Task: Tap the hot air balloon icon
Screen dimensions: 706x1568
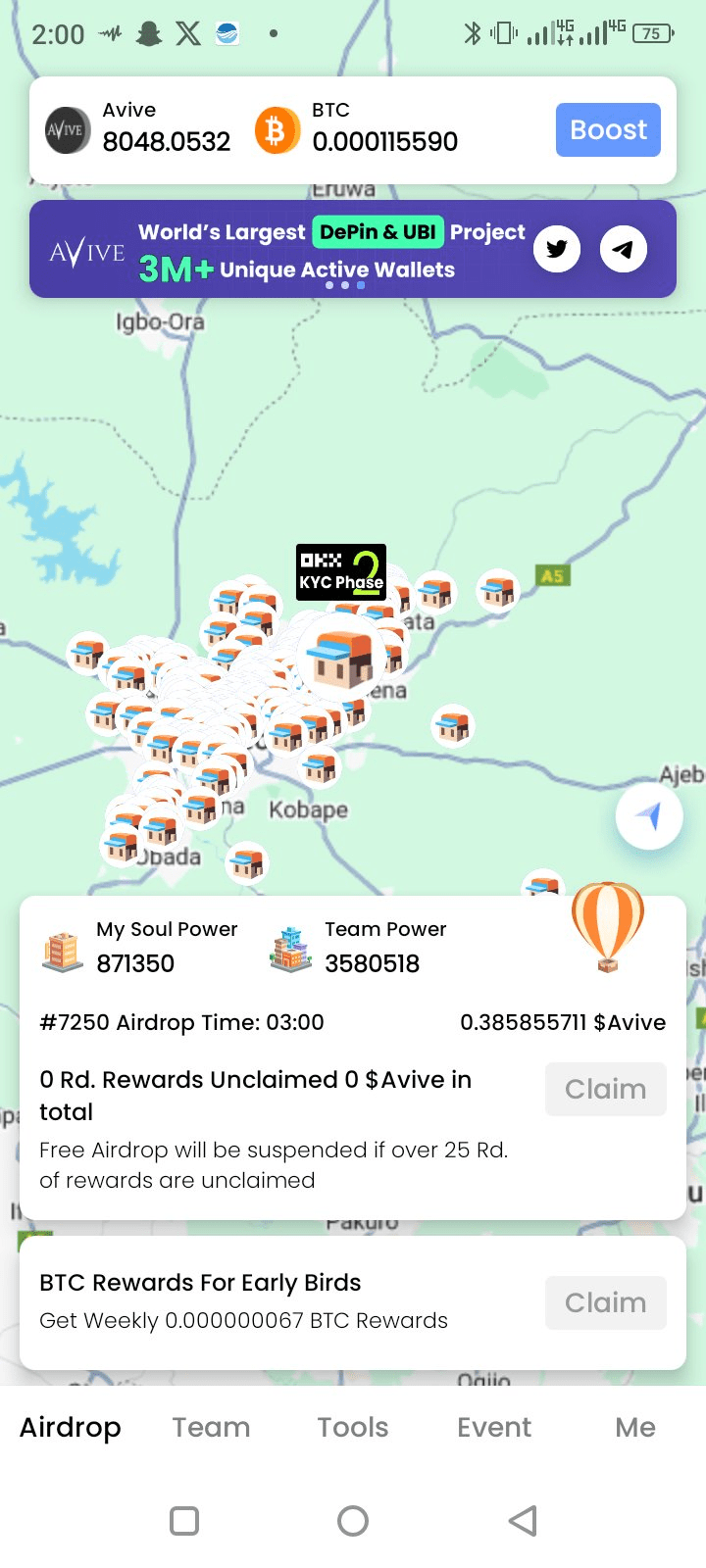Action: (608, 924)
